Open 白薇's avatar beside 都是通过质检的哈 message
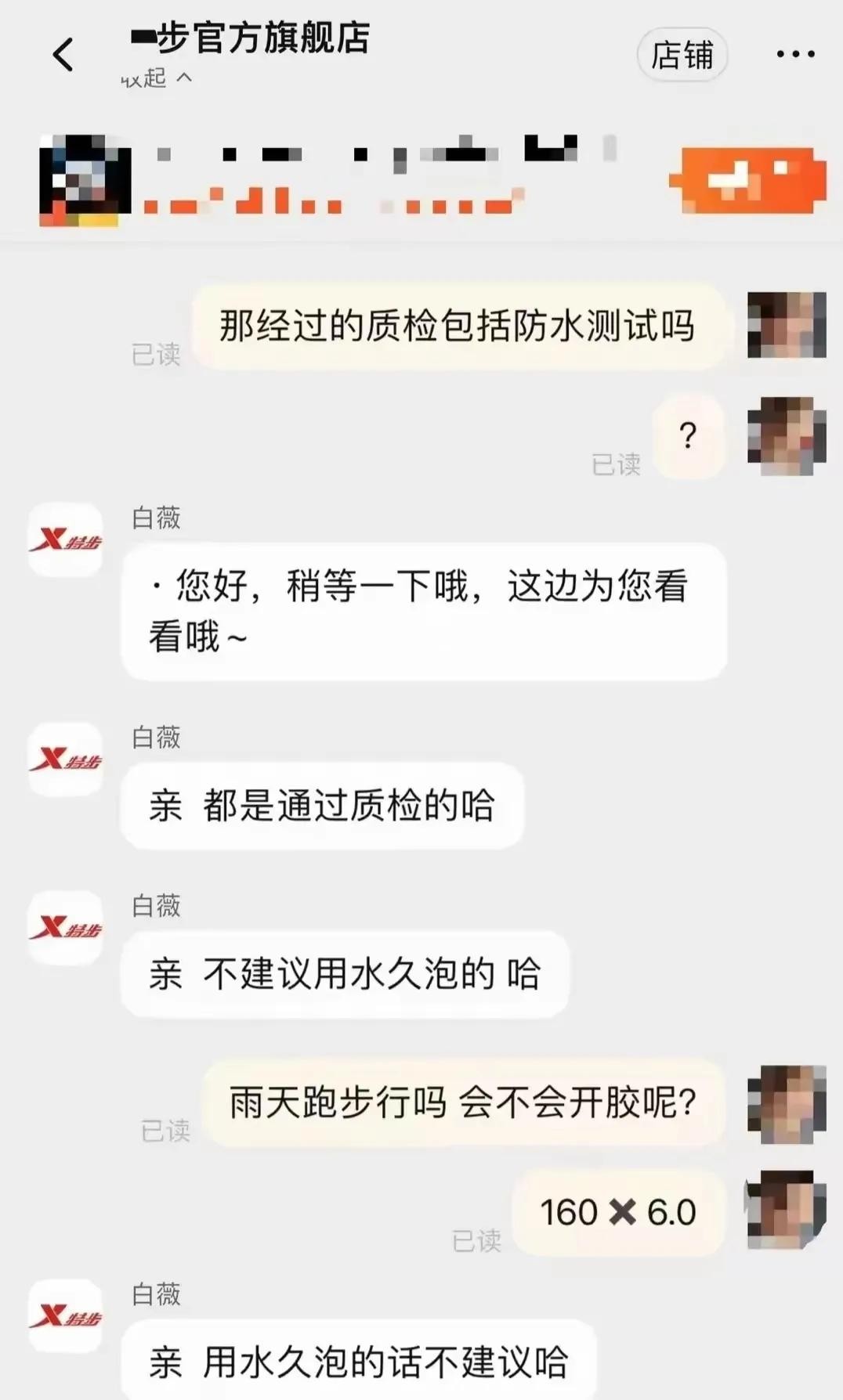The width and height of the screenshot is (843, 1400). pyautogui.click(x=66, y=759)
